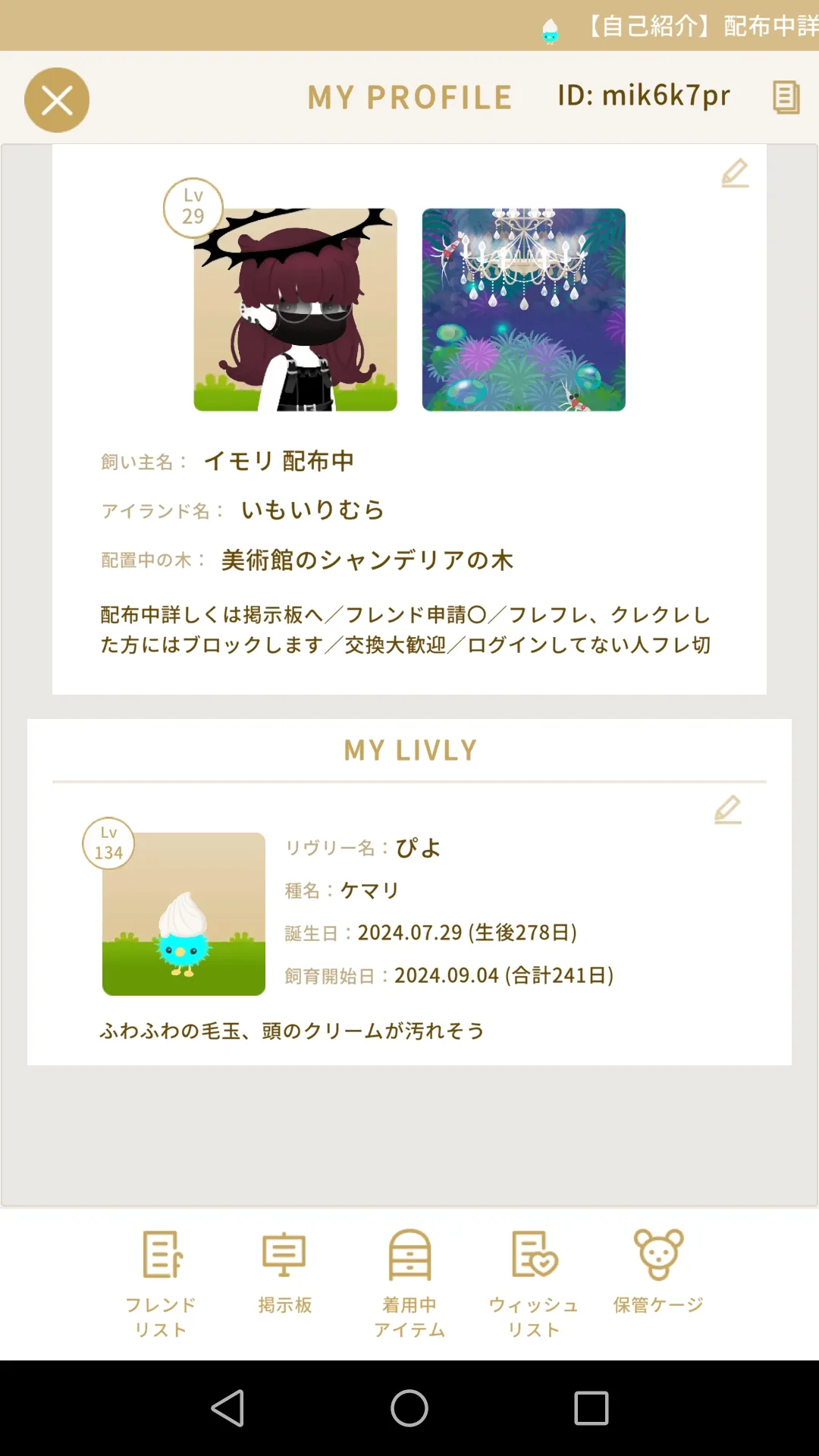Viewport: 819px width, 1456px height.
Task: Open the ぴよ Livly picture
Action: tap(184, 914)
